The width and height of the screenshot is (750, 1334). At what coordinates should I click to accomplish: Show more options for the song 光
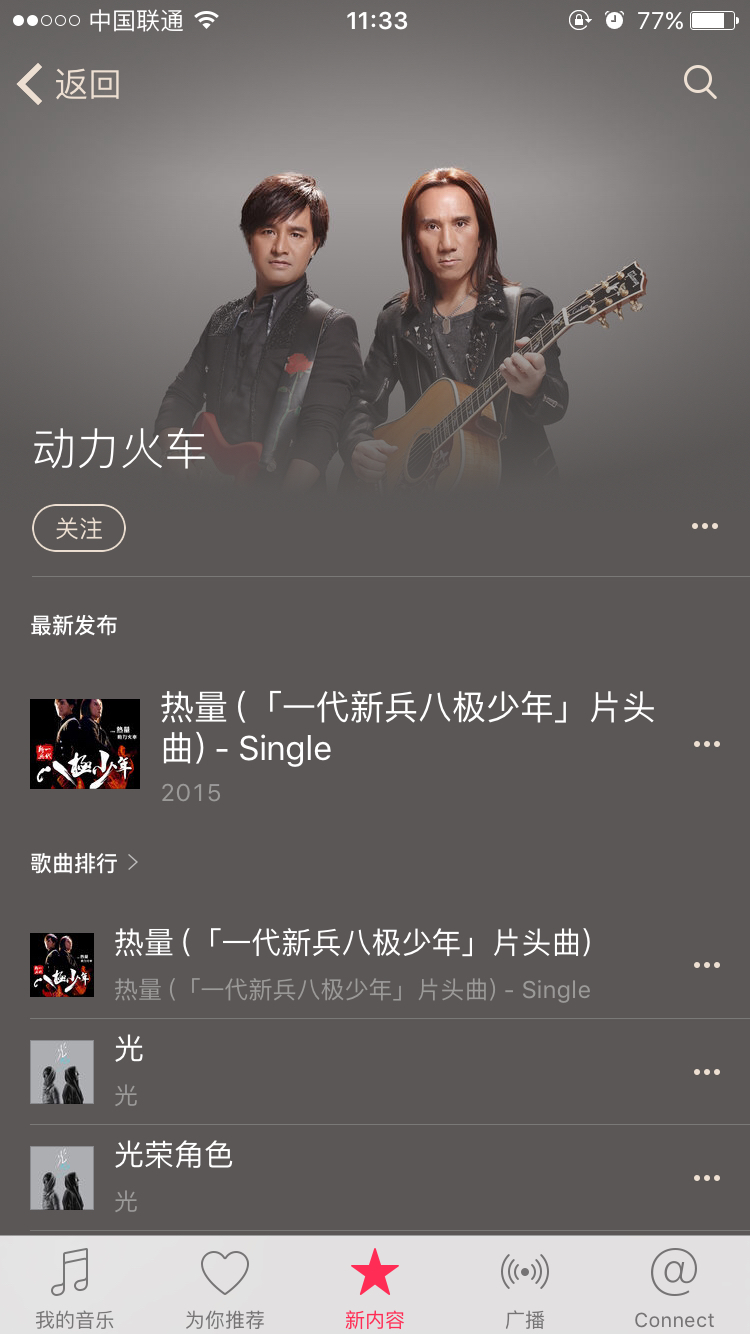pyautogui.click(x=706, y=1072)
